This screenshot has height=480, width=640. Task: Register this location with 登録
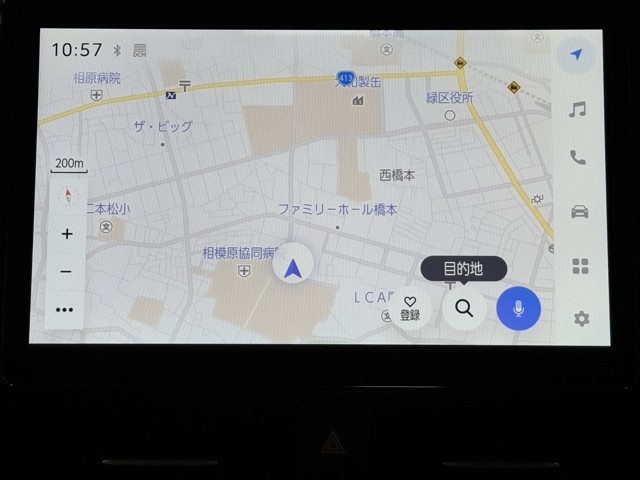pyautogui.click(x=409, y=308)
